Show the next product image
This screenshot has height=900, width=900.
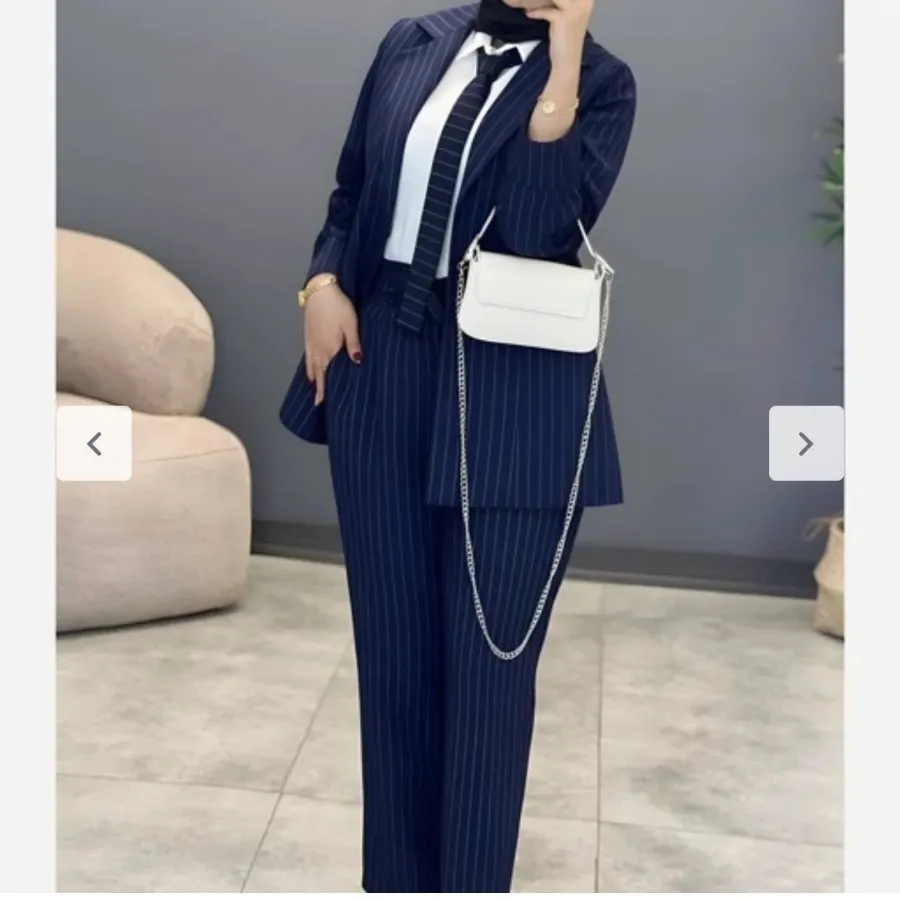click(x=806, y=443)
